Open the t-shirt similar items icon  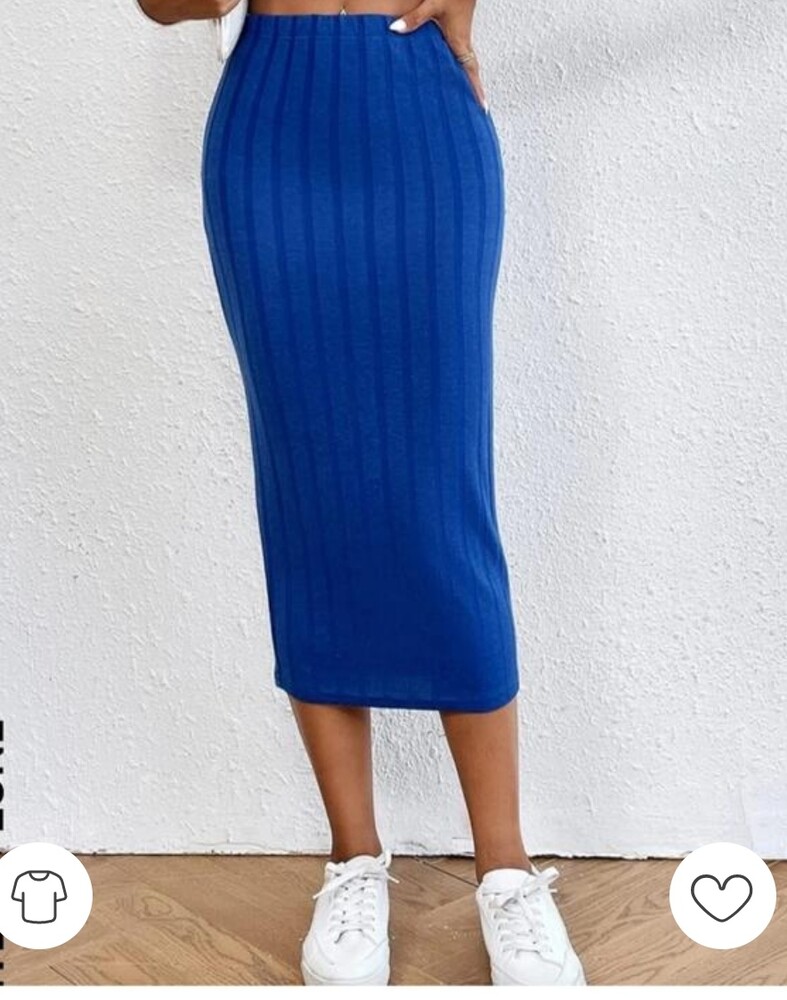pos(40,896)
